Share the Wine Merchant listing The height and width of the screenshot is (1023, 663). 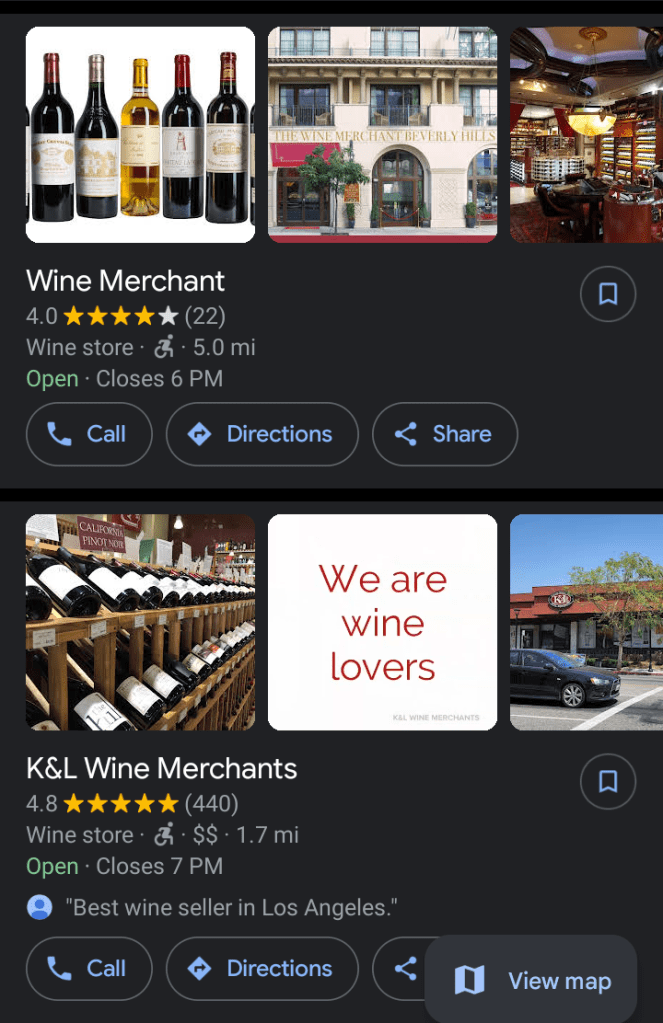445,434
